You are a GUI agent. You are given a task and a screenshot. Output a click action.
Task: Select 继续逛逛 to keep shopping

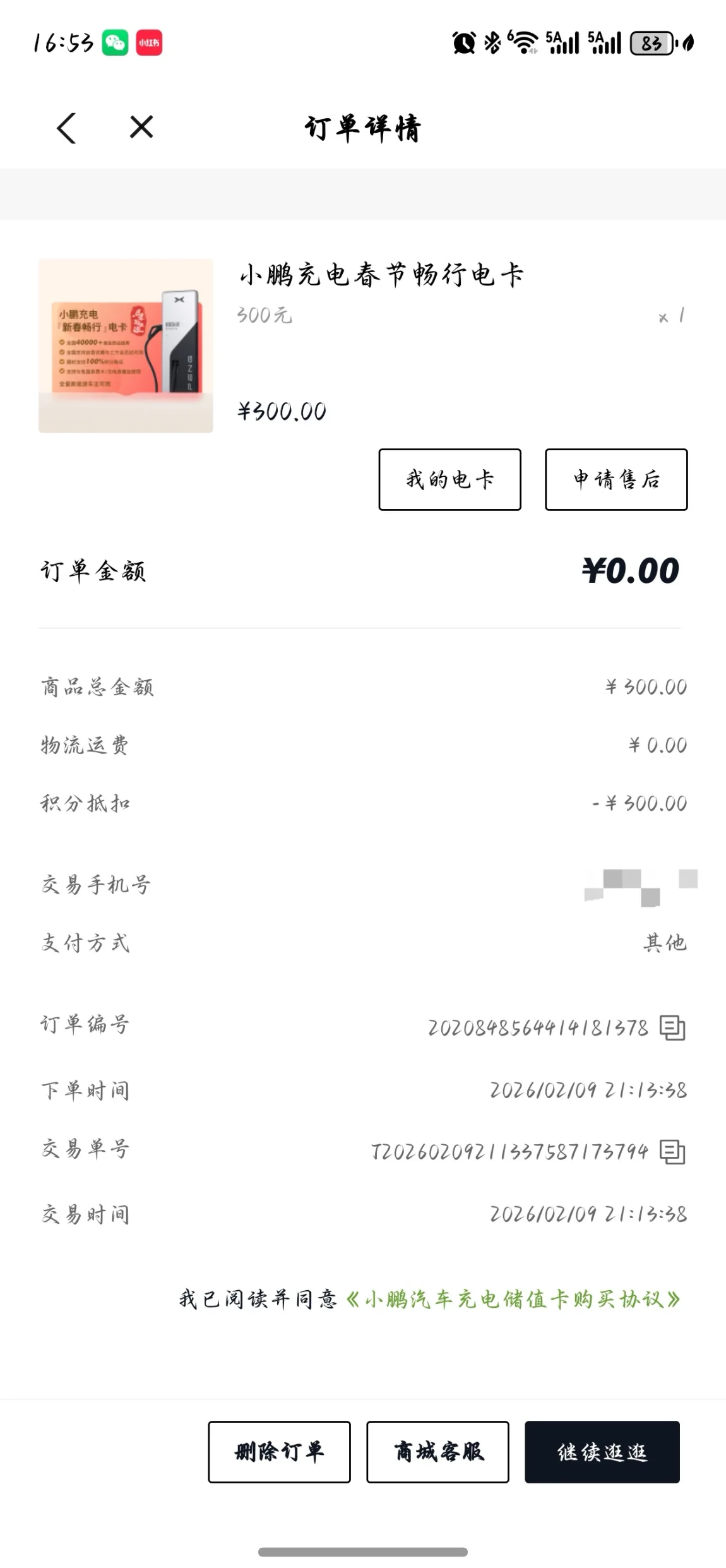pos(602,1452)
